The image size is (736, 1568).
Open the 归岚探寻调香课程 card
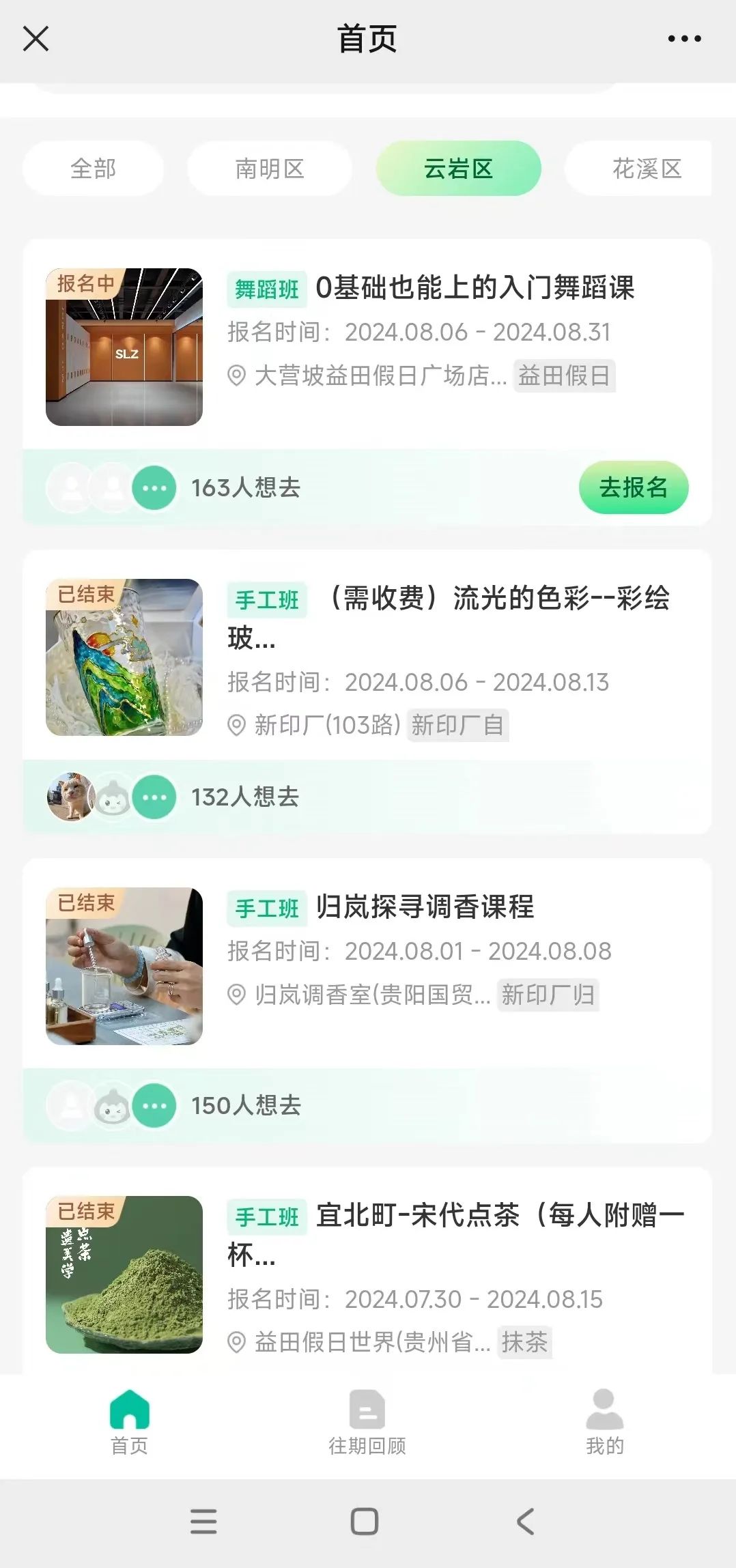pyautogui.click(x=425, y=907)
